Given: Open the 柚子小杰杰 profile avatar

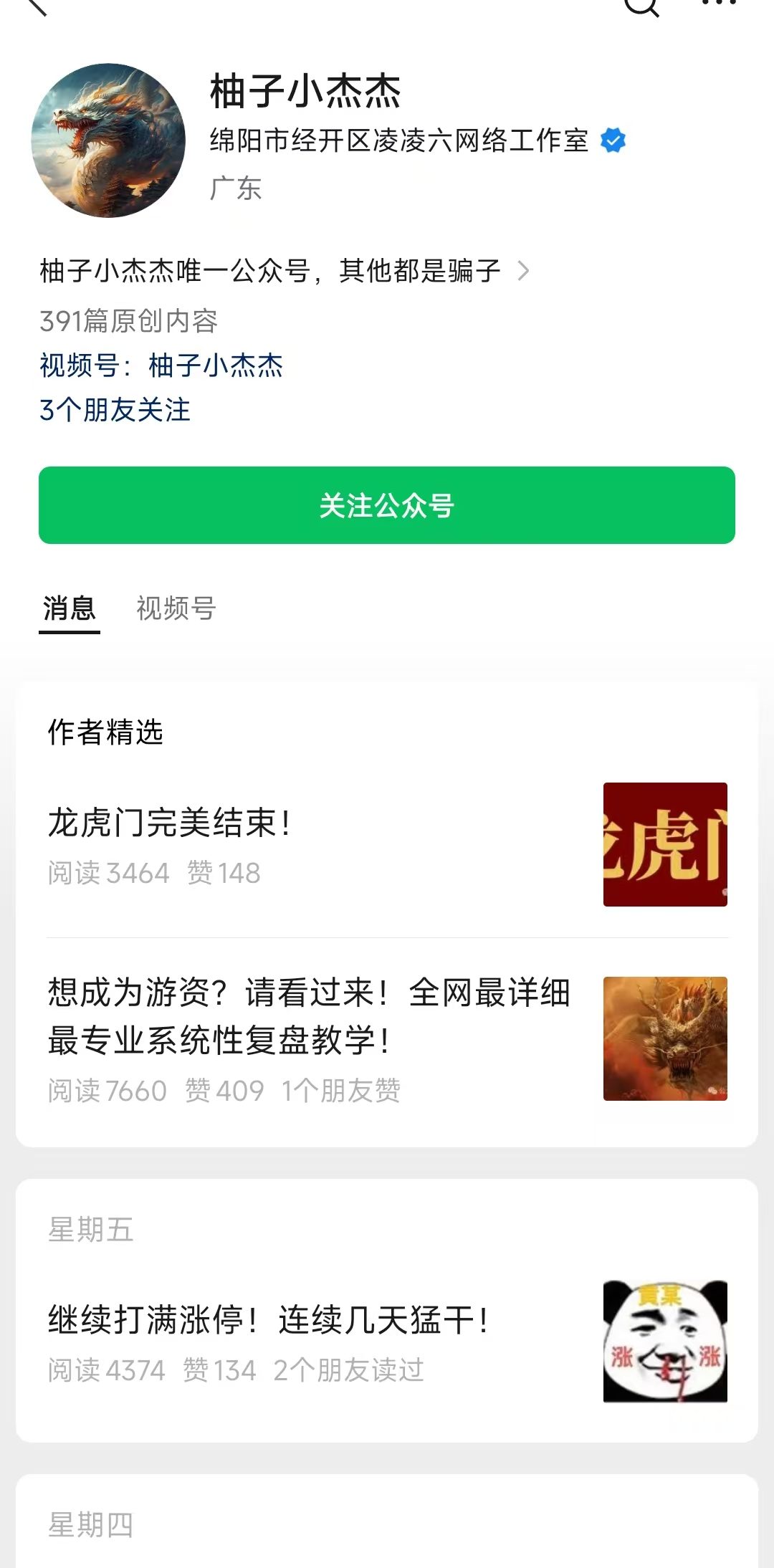Looking at the screenshot, I should [x=108, y=140].
